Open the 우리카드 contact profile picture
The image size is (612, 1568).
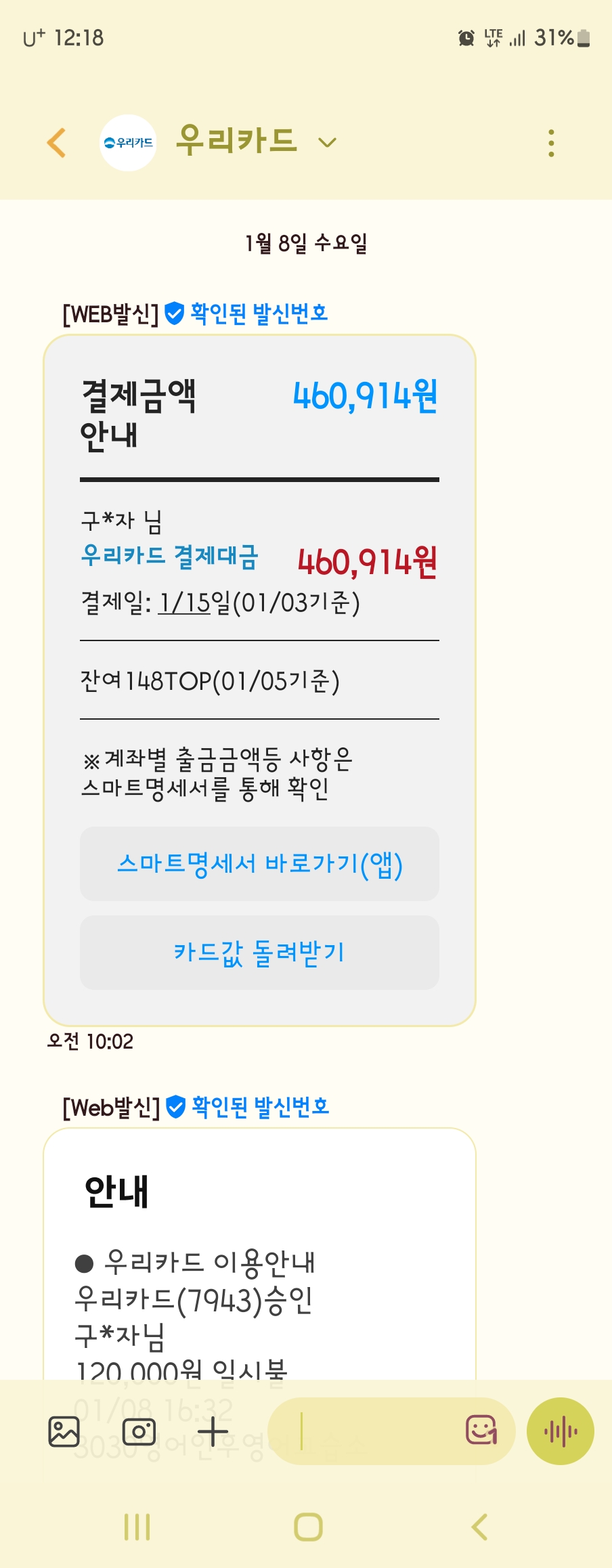128,143
